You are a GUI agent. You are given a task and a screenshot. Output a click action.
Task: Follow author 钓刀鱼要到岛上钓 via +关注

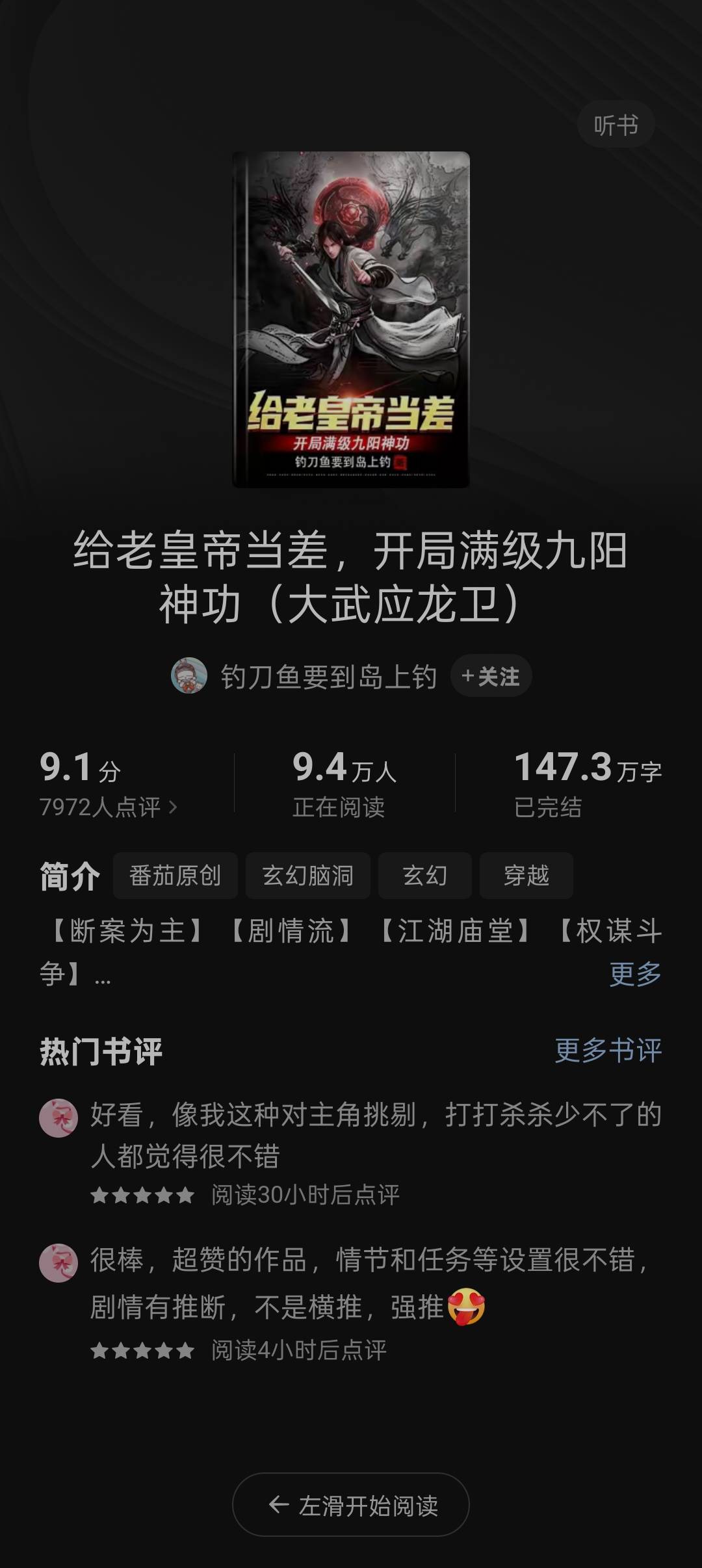491,676
